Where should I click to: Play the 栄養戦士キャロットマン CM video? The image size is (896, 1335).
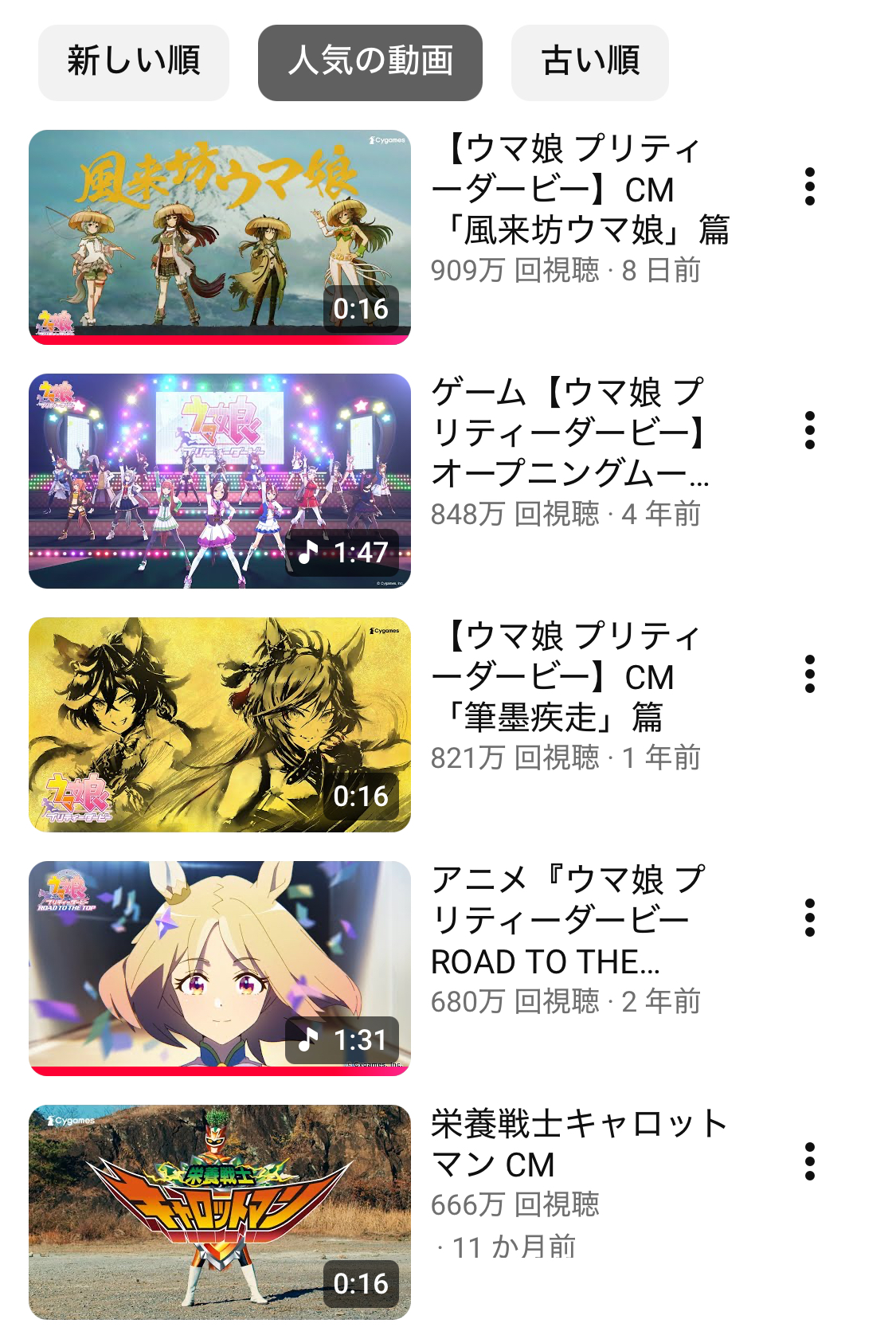pyautogui.click(x=220, y=1212)
